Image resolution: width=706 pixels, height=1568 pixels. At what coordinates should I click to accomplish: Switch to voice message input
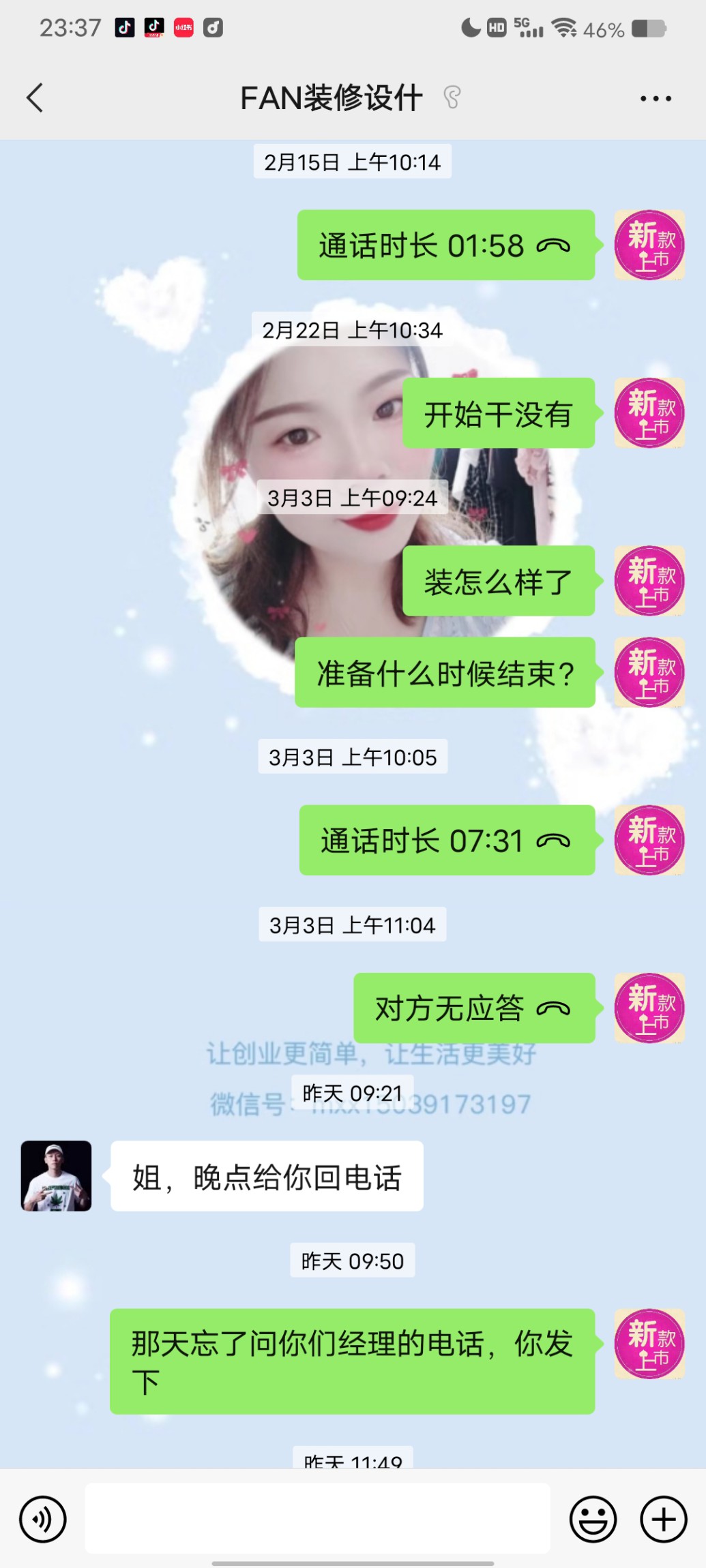tap(43, 1519)
